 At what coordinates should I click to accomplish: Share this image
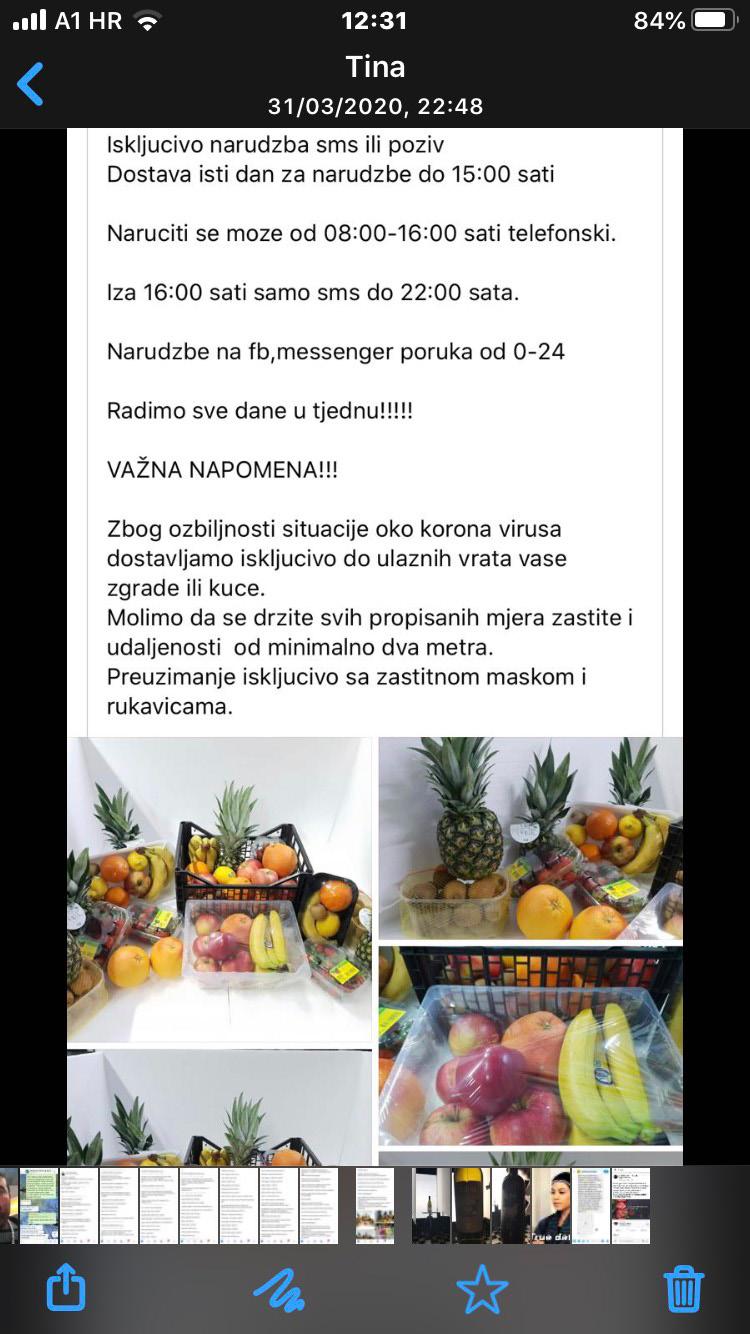point(66,1288)
